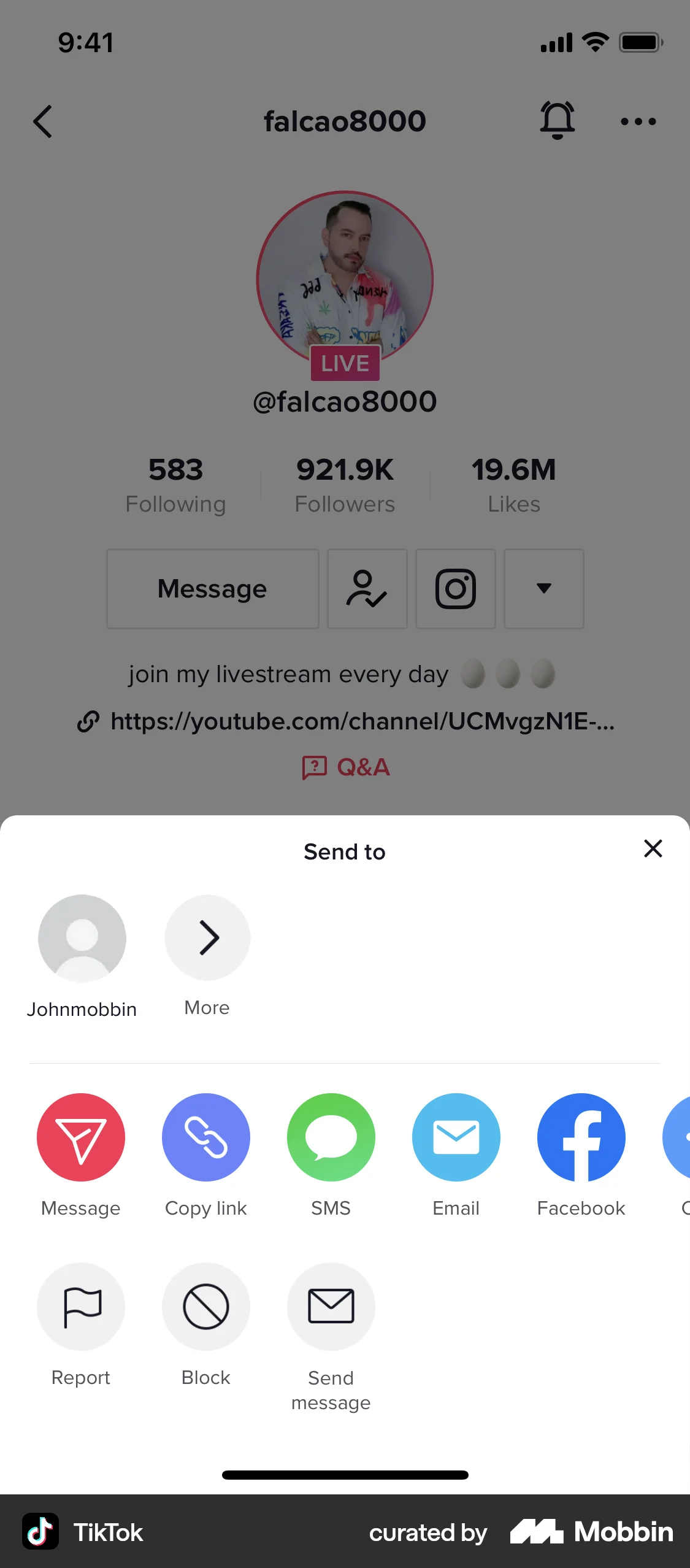
Task: Tap the LIVE badge on profile picture
Action: pos(345,363)
